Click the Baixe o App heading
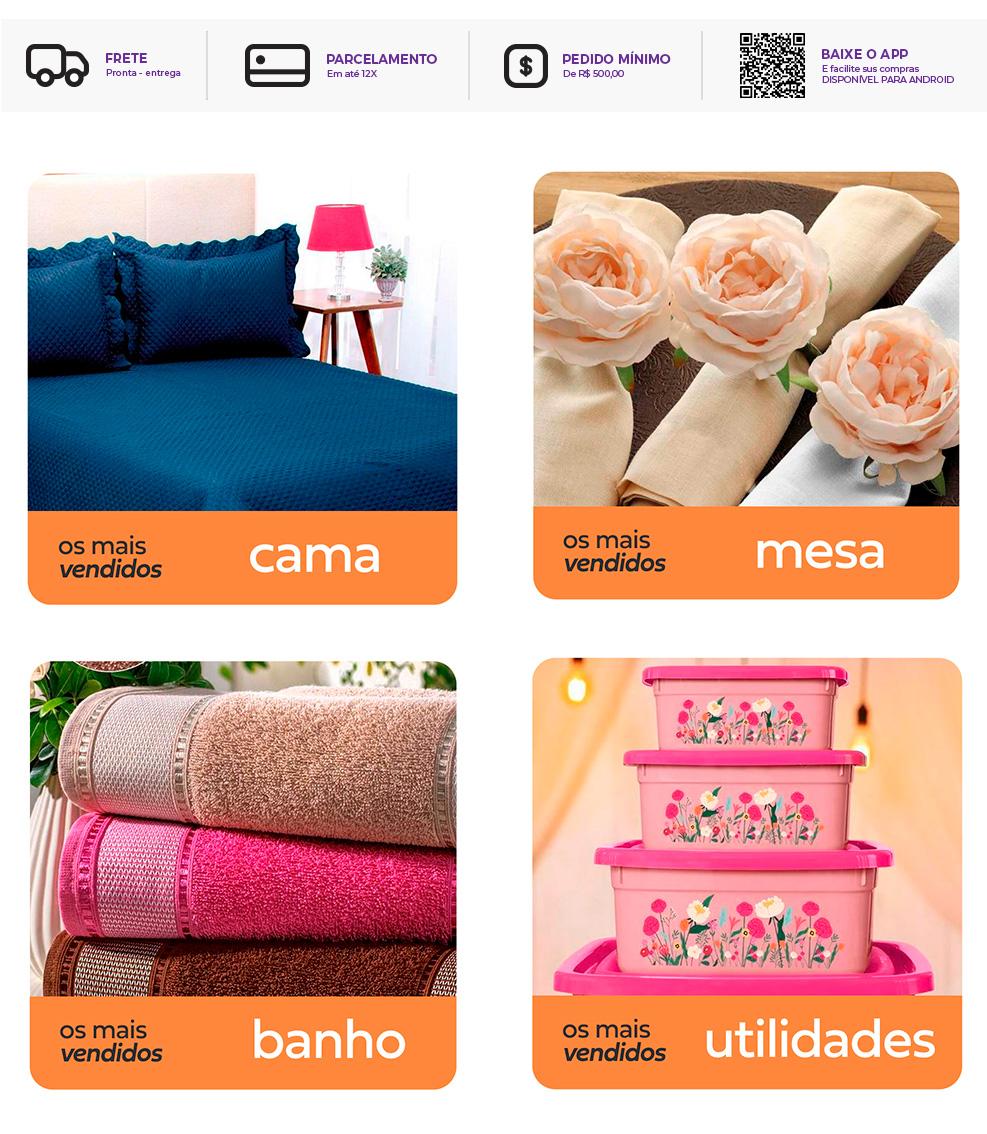987x1134 pixels. point(864,54)
